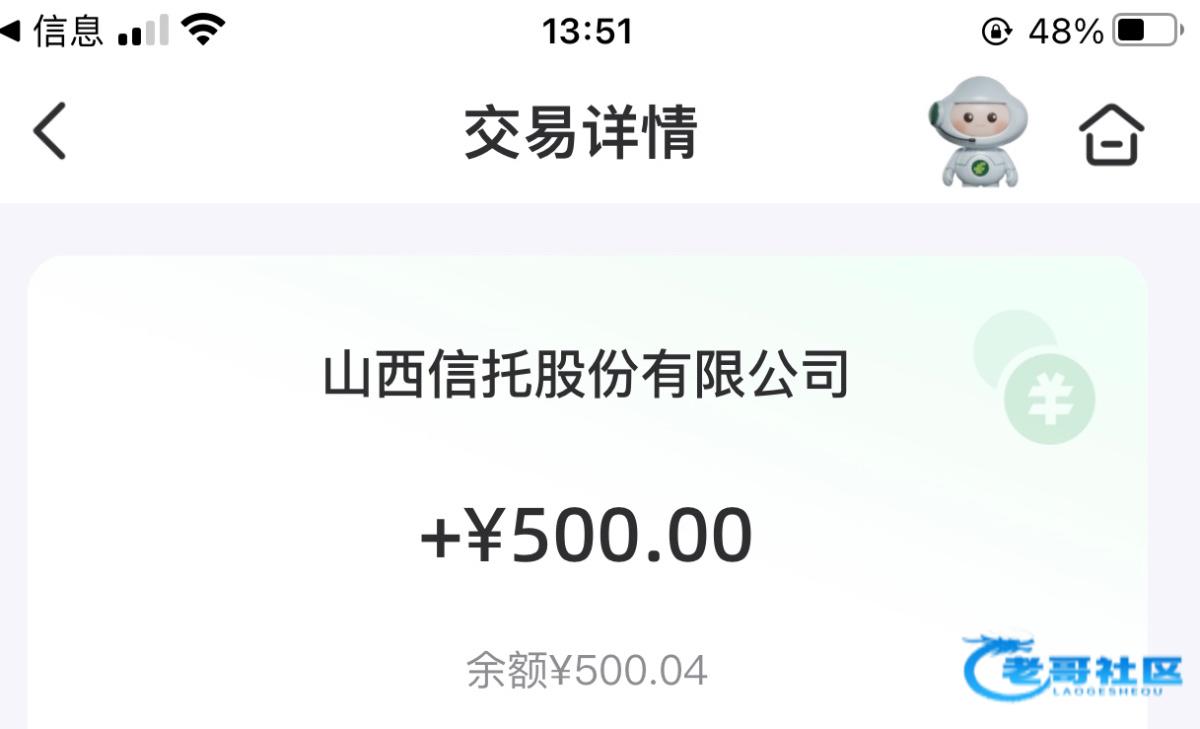Go back from transaction details
The height and width of the screenshot is (729, 1200).
pyautogui.click(x=50, y=131)
